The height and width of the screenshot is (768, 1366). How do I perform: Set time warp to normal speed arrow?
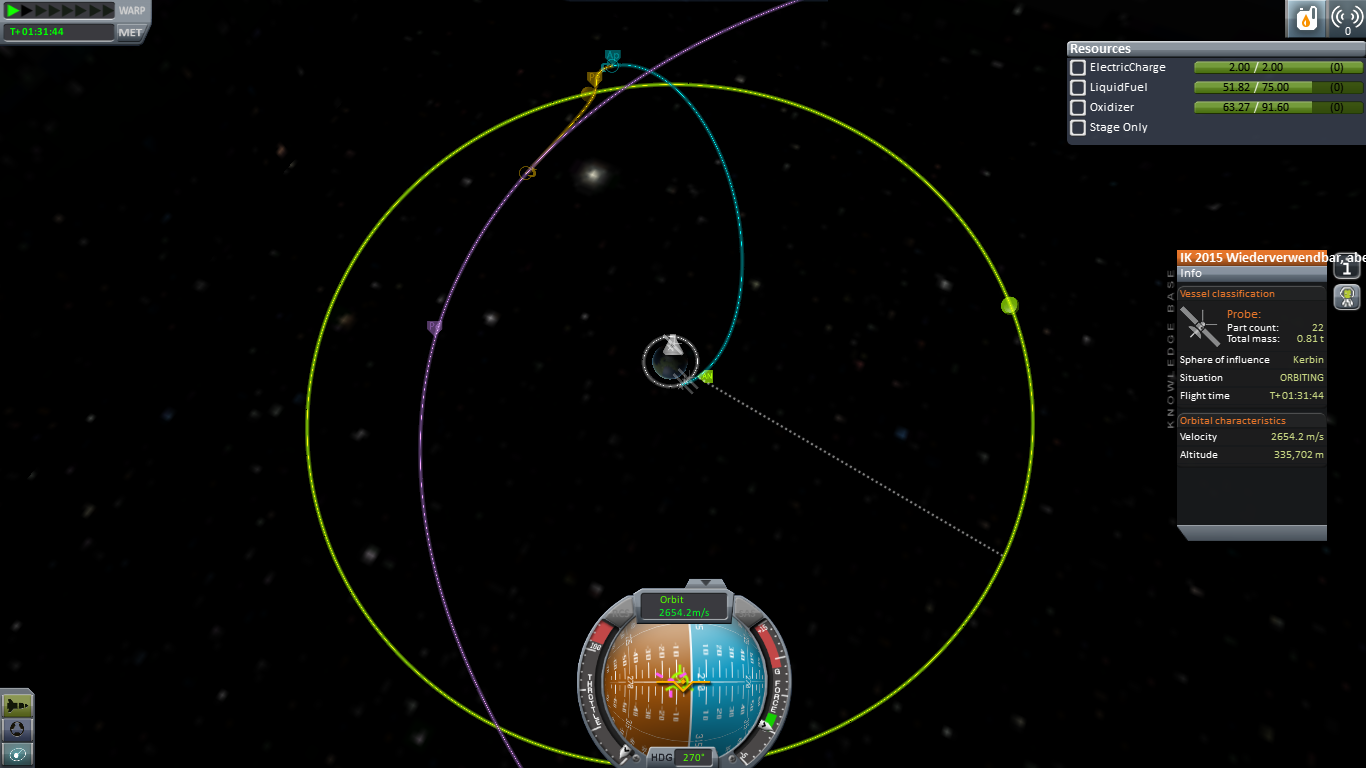coord(14,11)
